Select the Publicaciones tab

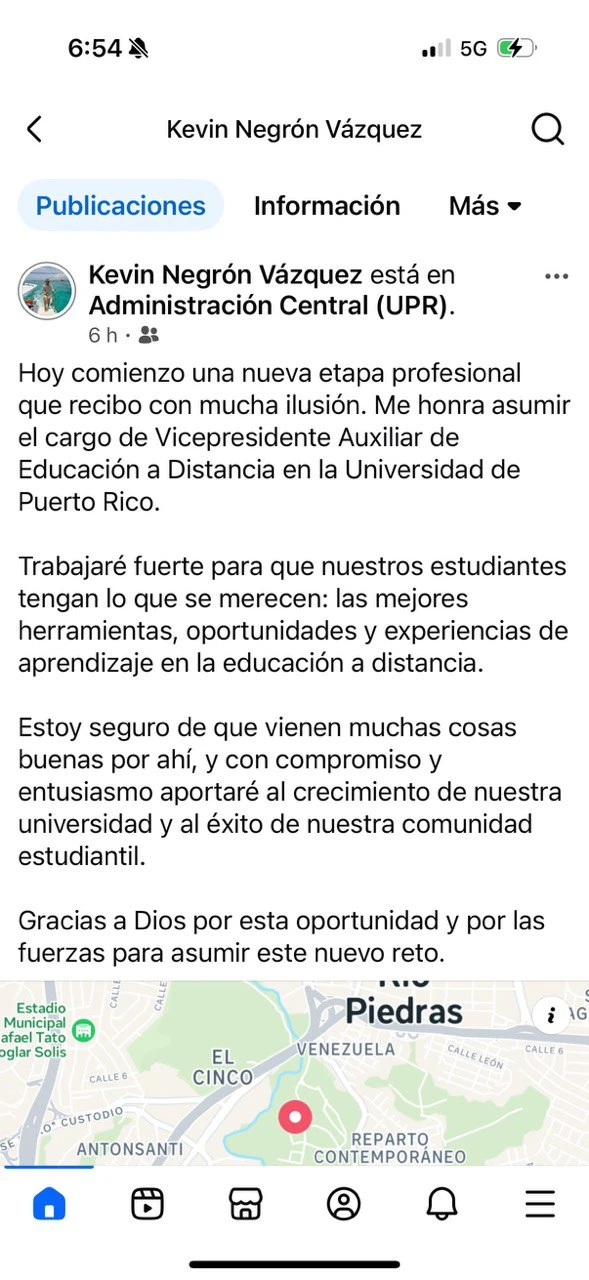tap(121, 206)
